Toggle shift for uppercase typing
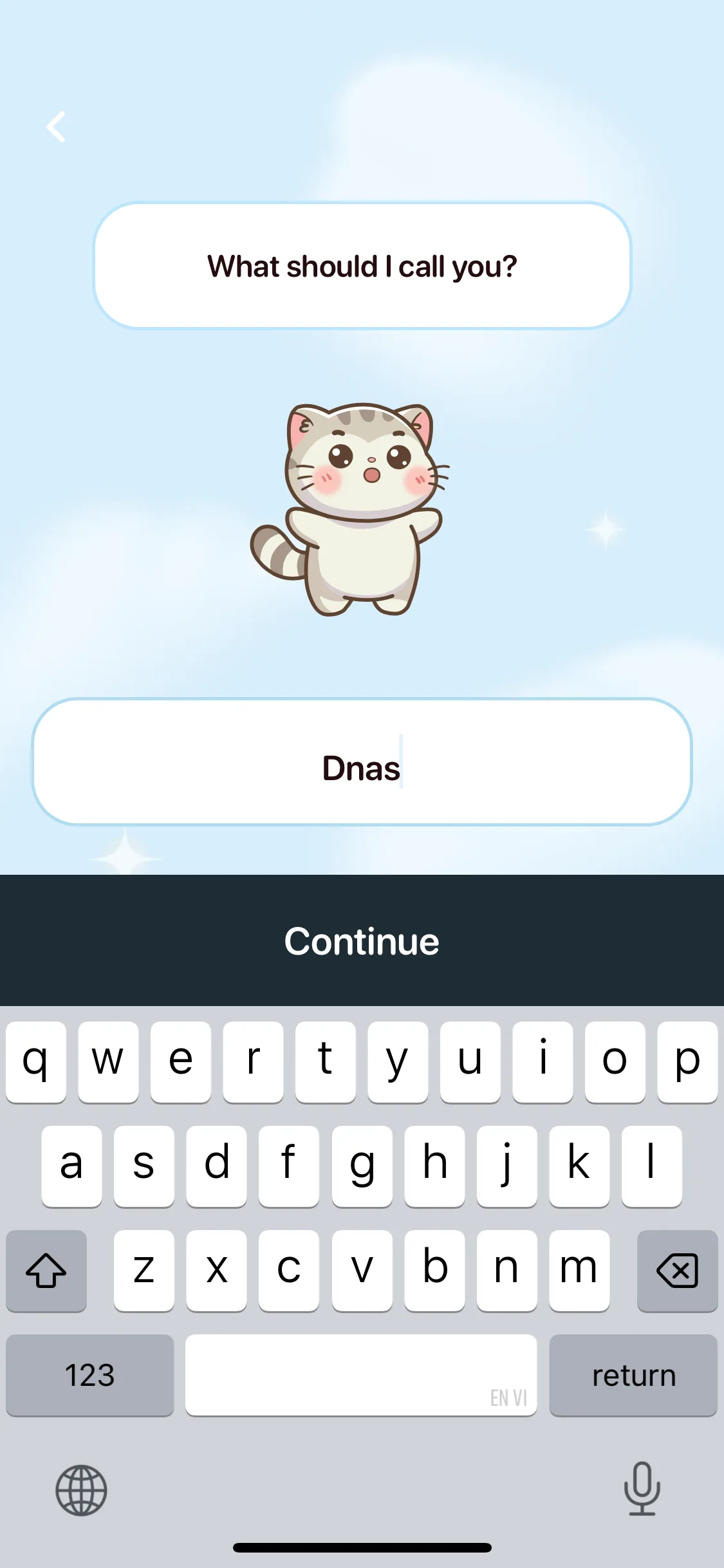This screenshot has height=1568, width=724. click(x=46, y=1271)
